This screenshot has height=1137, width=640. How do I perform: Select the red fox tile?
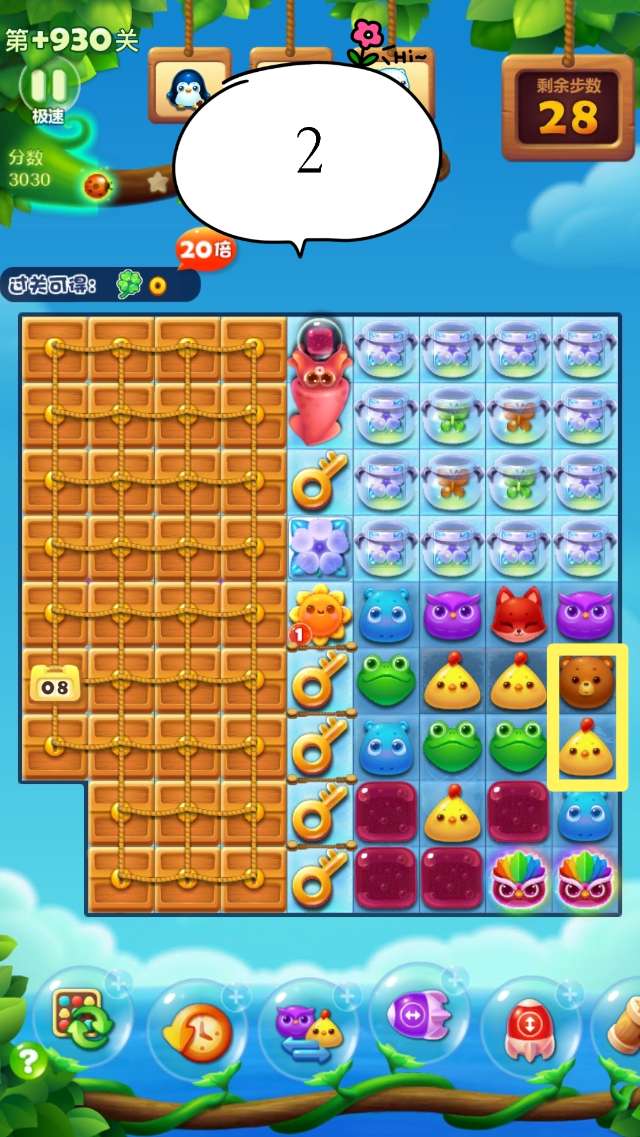point(518,614)
